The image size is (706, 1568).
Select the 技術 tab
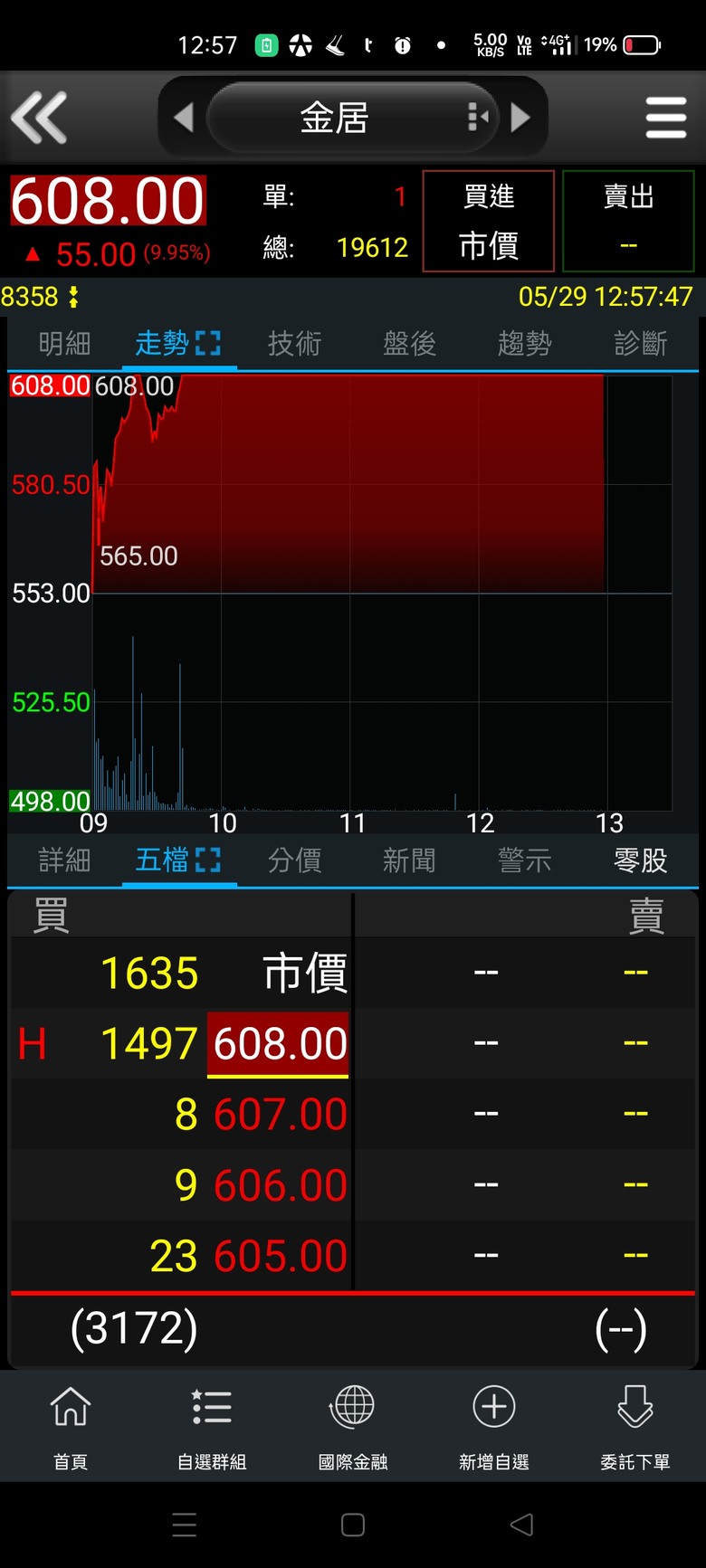point(294,344)
